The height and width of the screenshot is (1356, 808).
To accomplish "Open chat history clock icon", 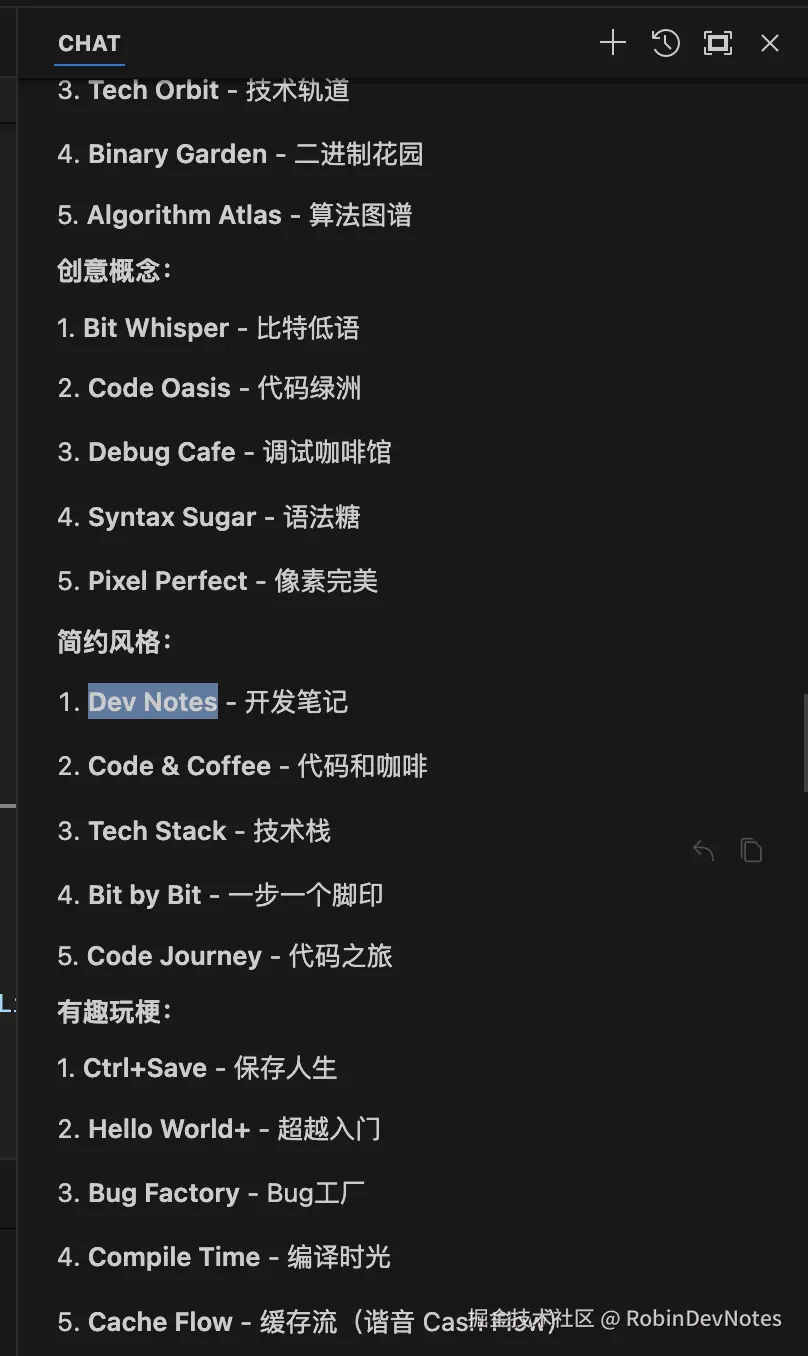I will pyautogui.click(x=665, y=43).
